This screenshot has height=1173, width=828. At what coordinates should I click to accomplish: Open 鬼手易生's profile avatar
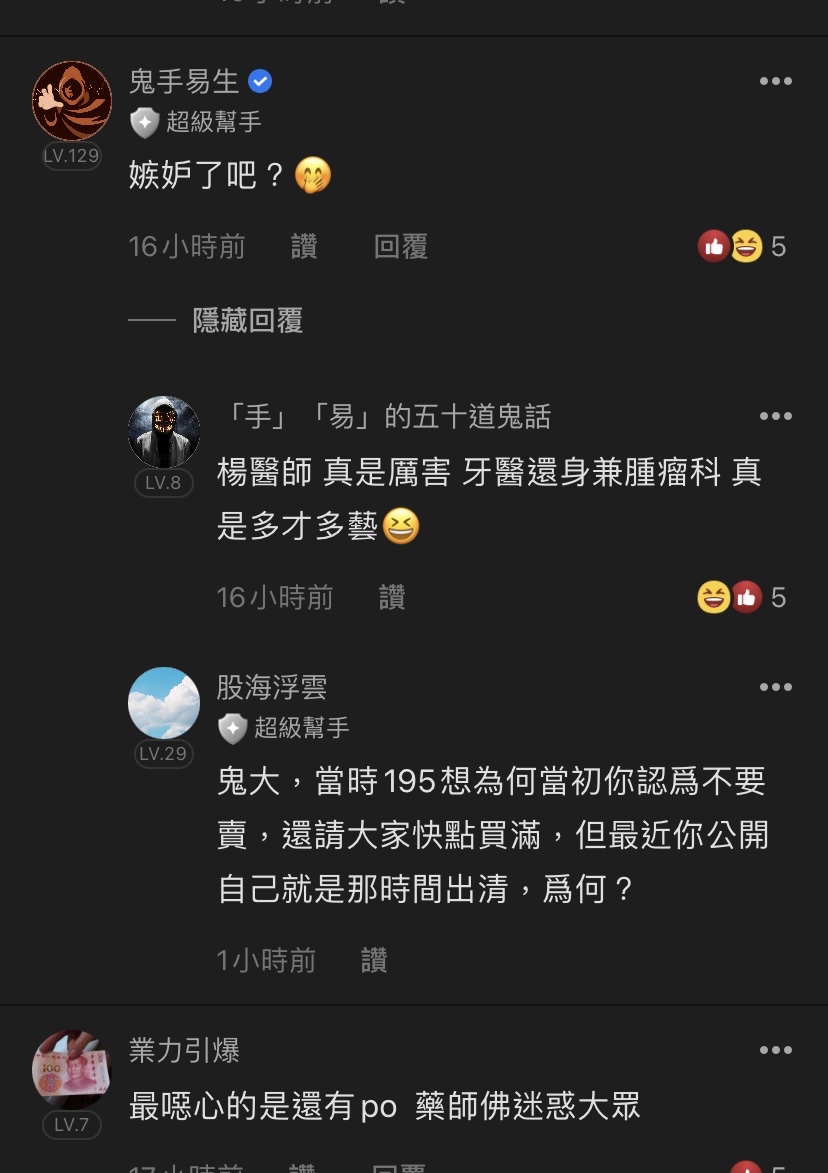click(x=72, y=101)
